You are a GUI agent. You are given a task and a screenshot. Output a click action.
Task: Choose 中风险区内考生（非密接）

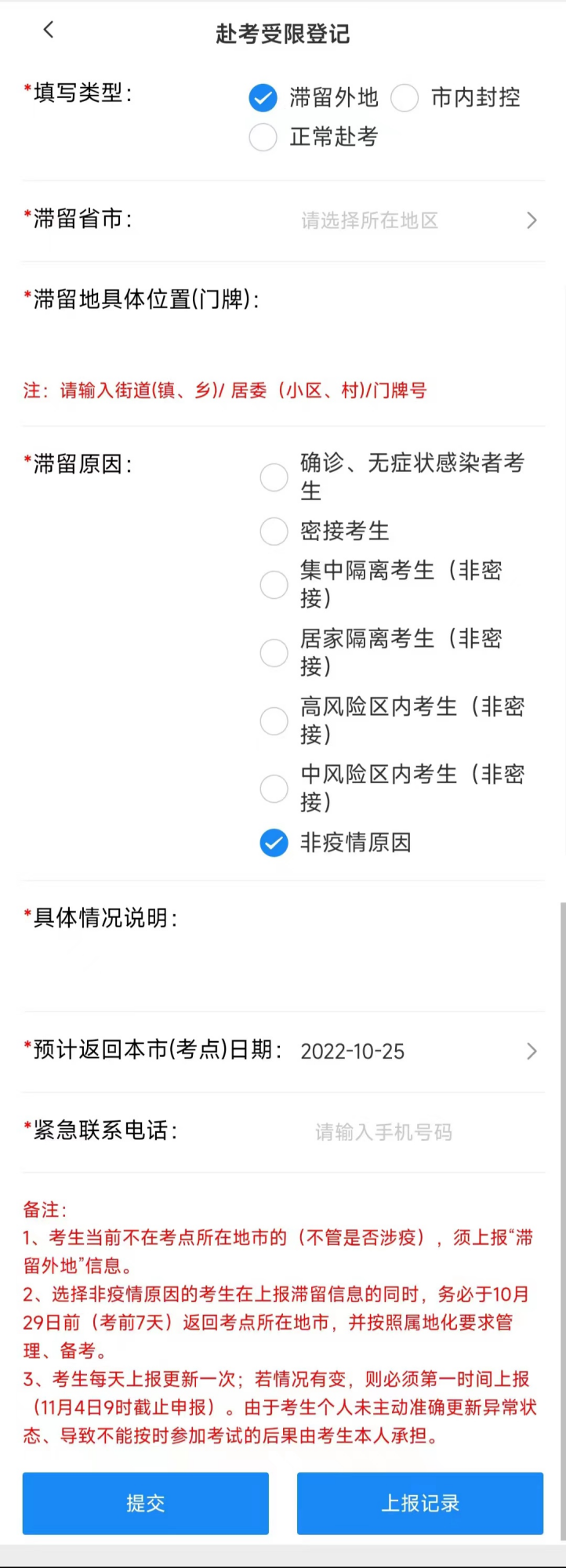click(x=274, y=788)
